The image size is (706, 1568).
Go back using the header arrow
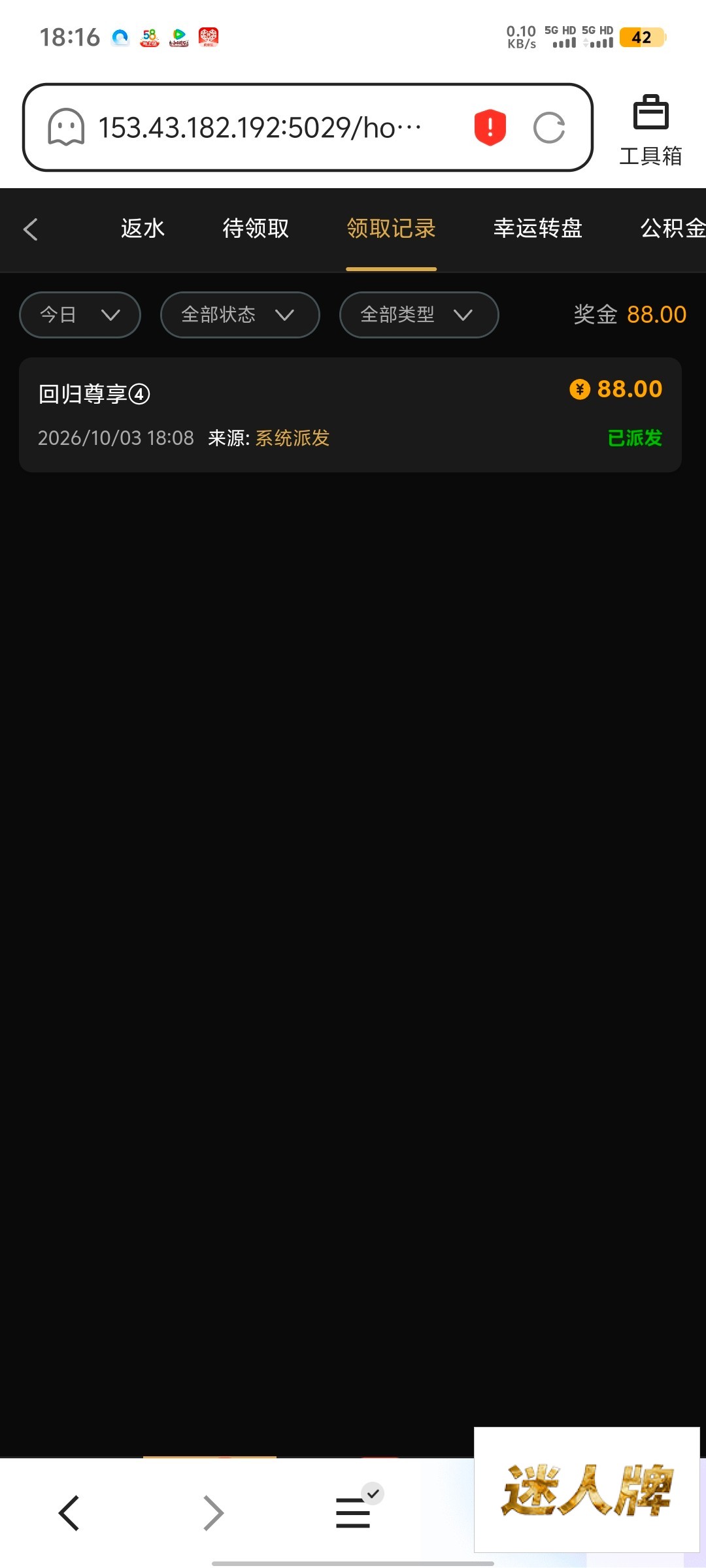[x=31, y=229]
